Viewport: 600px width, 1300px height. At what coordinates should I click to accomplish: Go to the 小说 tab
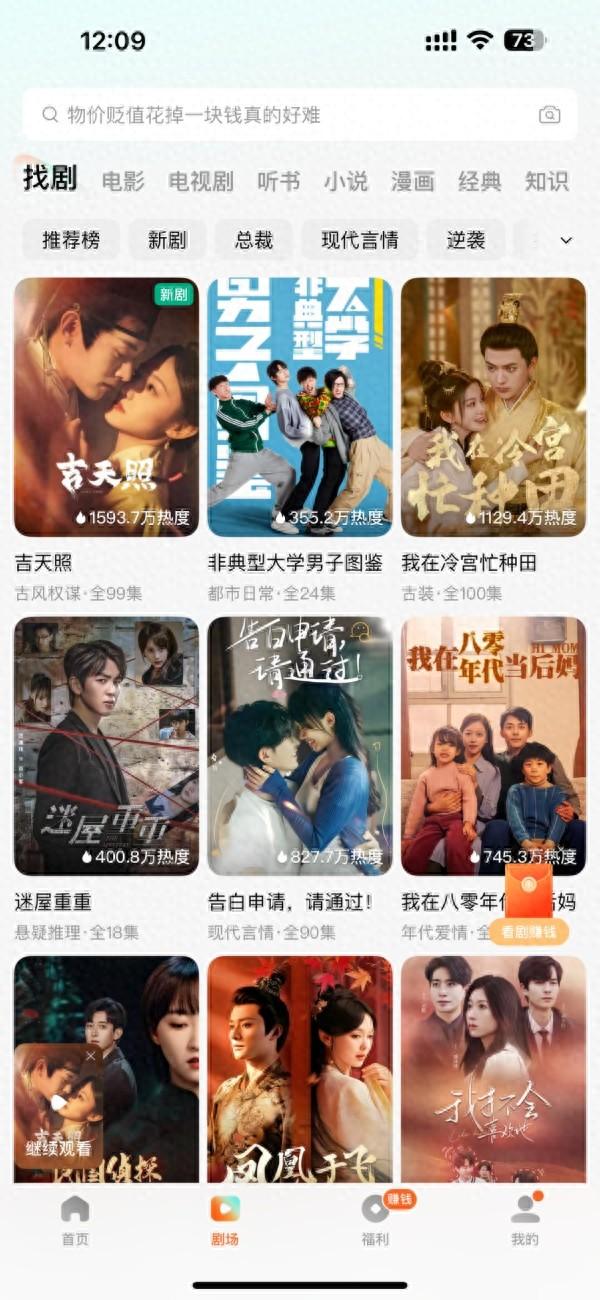tap(345, 181)
